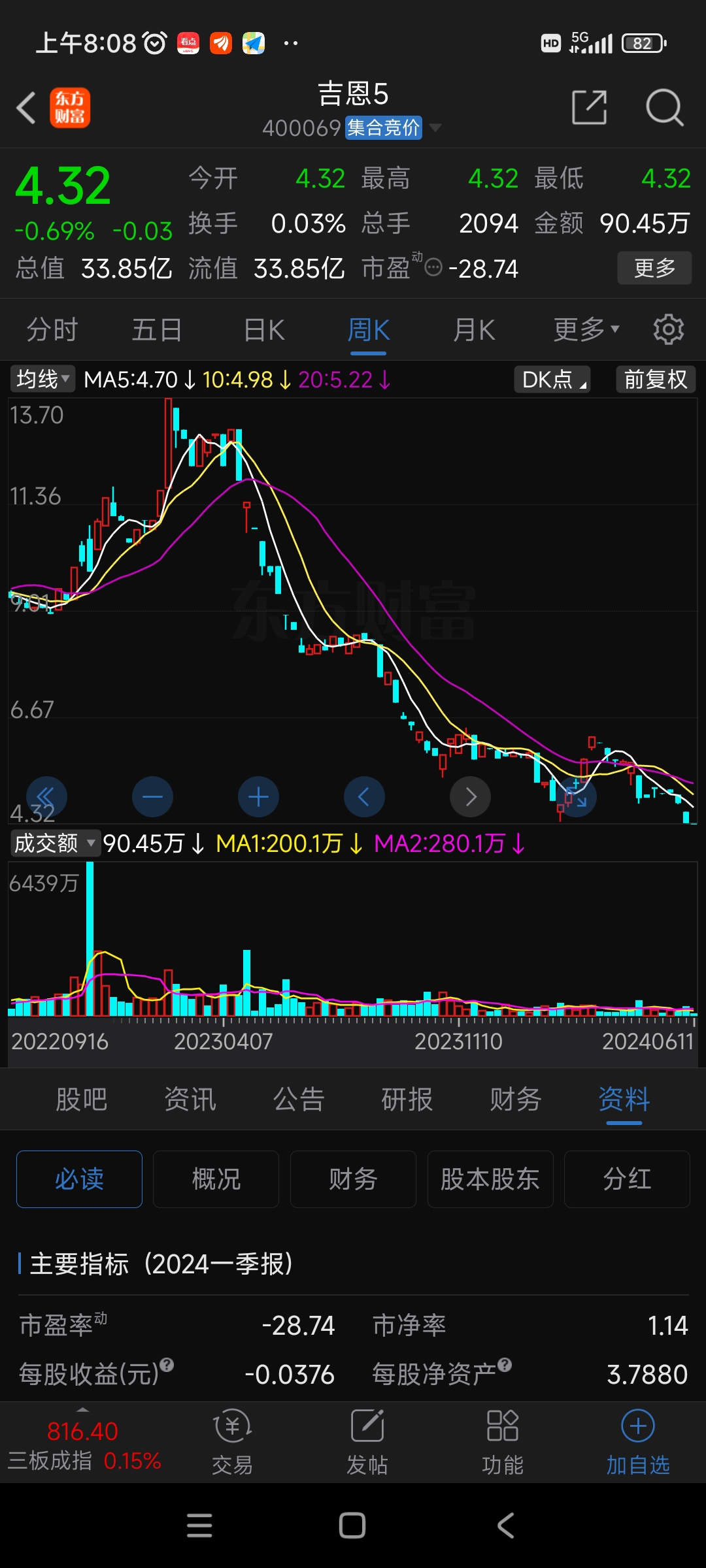Open the search icon at top right
The width and height of the screenshot is (706, 1568).
click(664, 108)
